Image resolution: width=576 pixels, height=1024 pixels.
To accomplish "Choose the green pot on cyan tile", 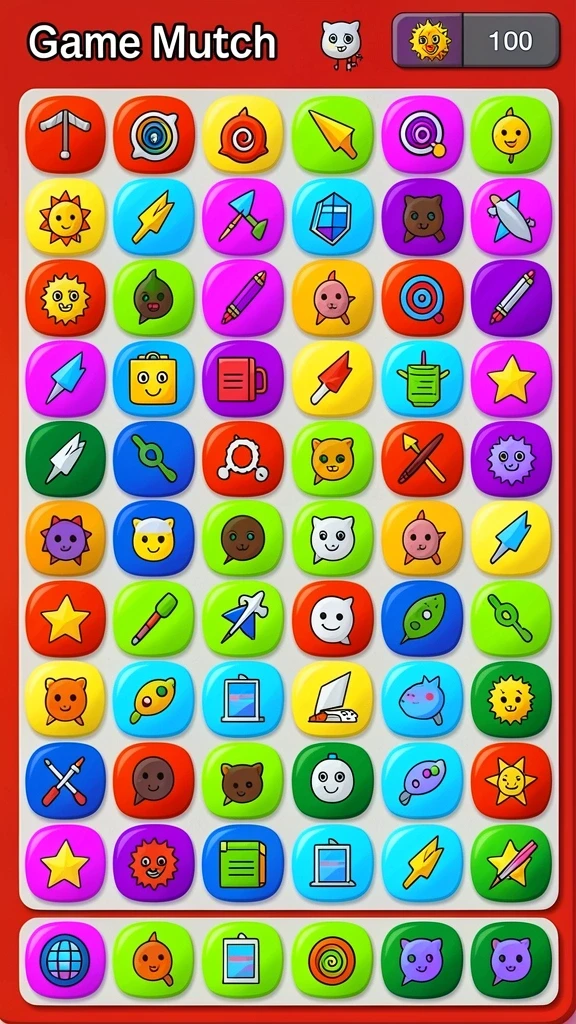I will coord(422,379).
